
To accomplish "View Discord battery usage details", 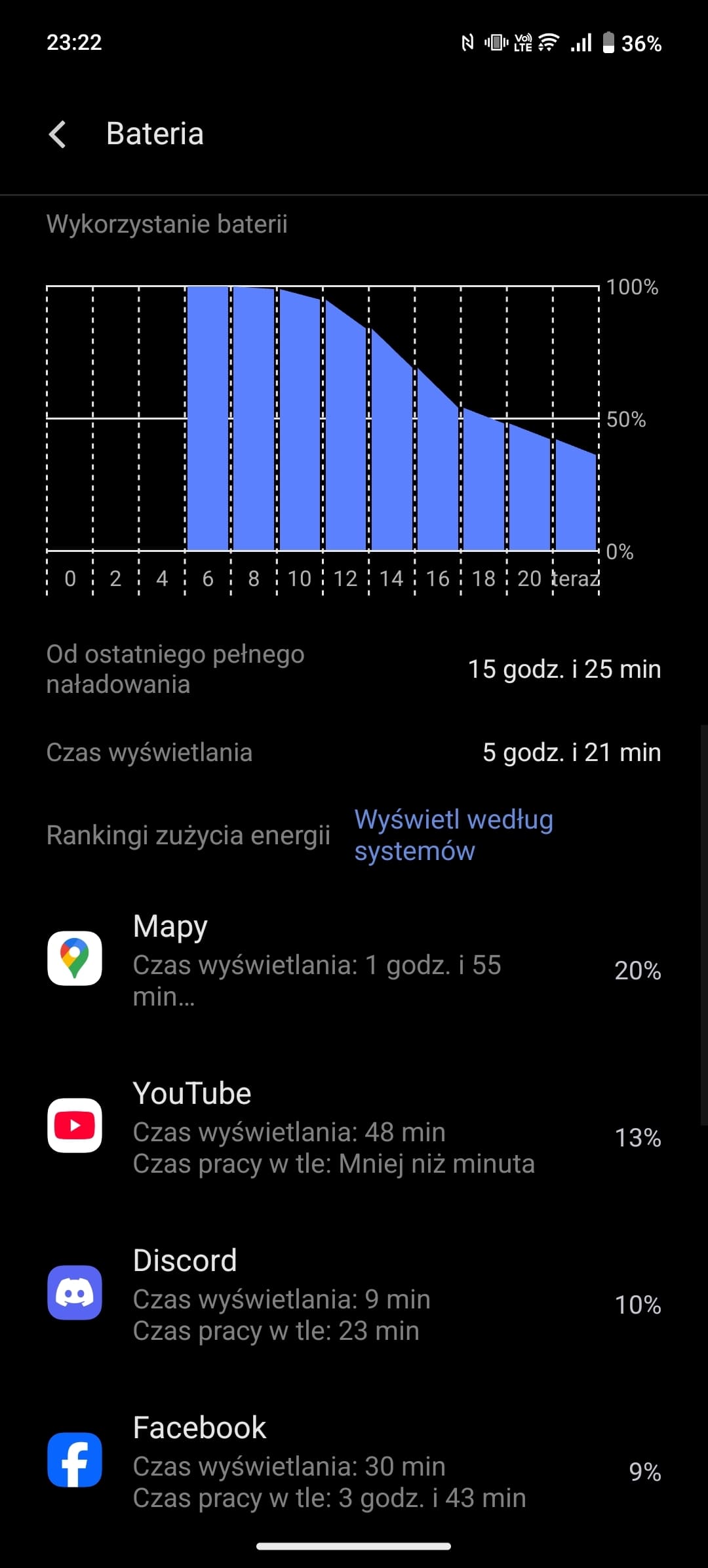I will point(354,1294).
